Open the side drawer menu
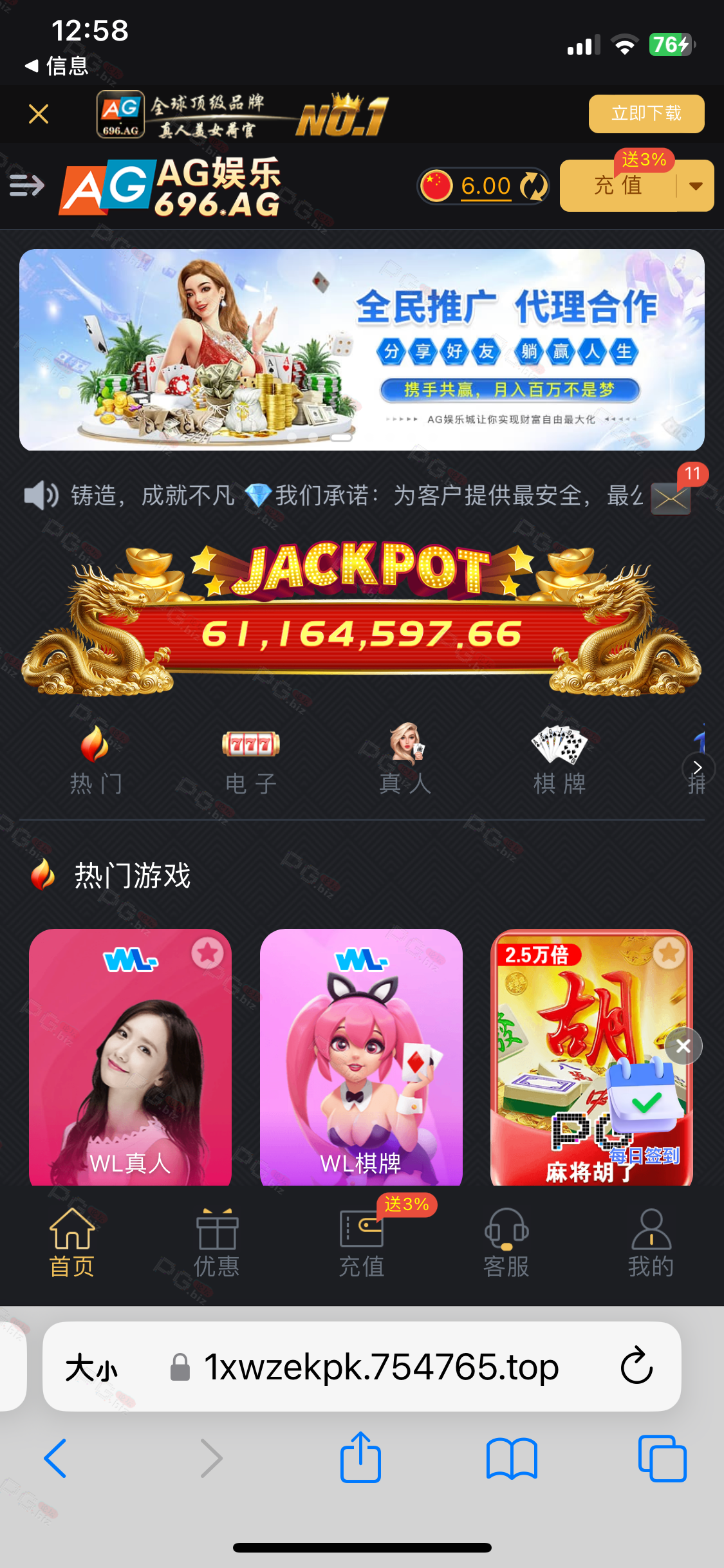Viewport: 724px width, 1568px height. click(x=27, y=185)
